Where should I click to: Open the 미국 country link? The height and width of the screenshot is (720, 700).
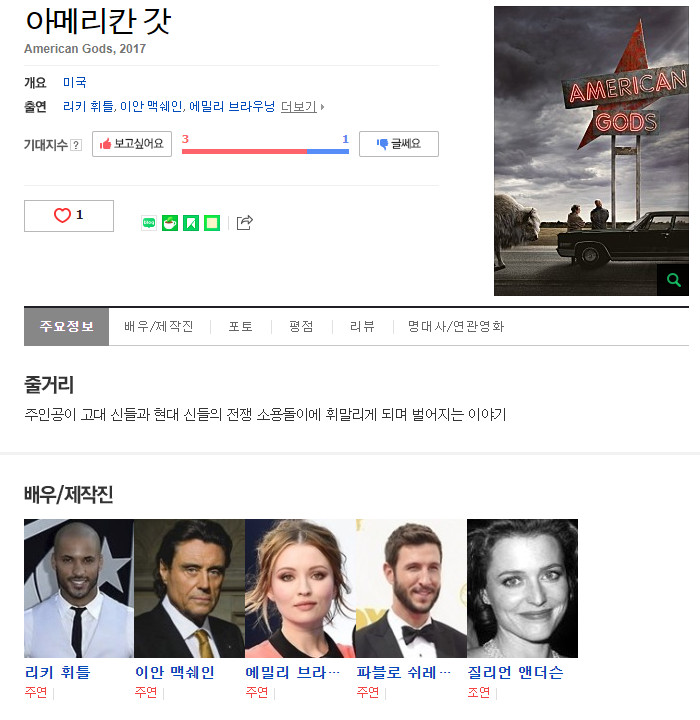pos(75,82)
